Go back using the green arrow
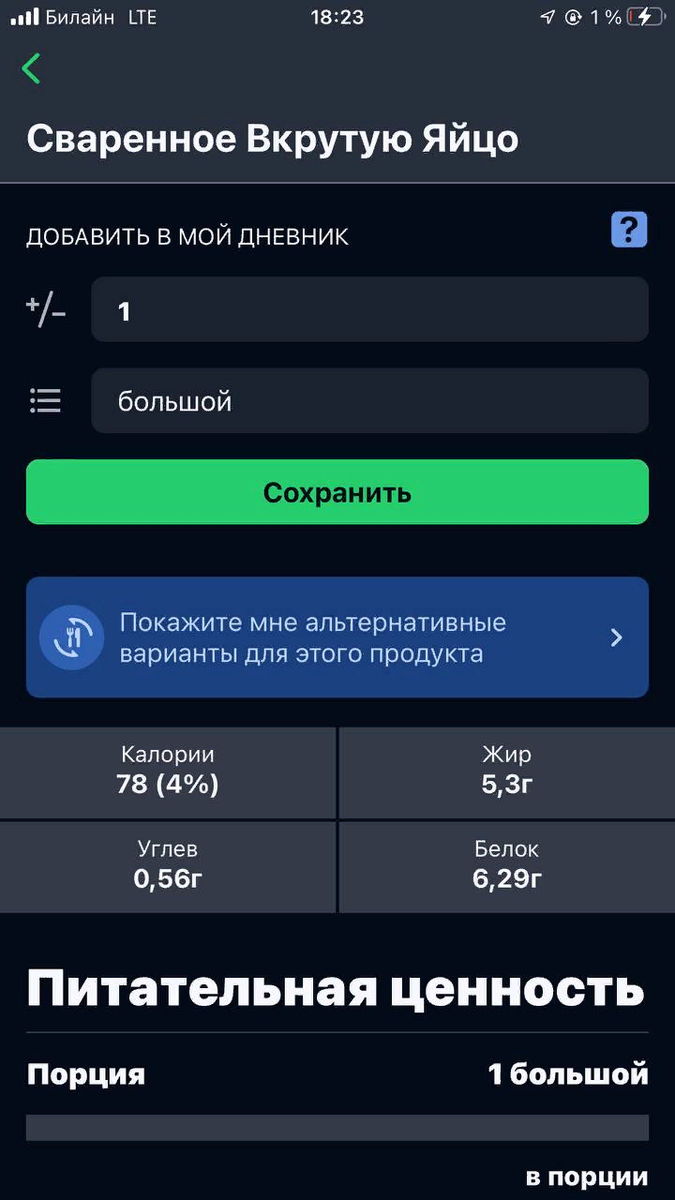This screenshot has height=1200, width=675. point(31,69)
